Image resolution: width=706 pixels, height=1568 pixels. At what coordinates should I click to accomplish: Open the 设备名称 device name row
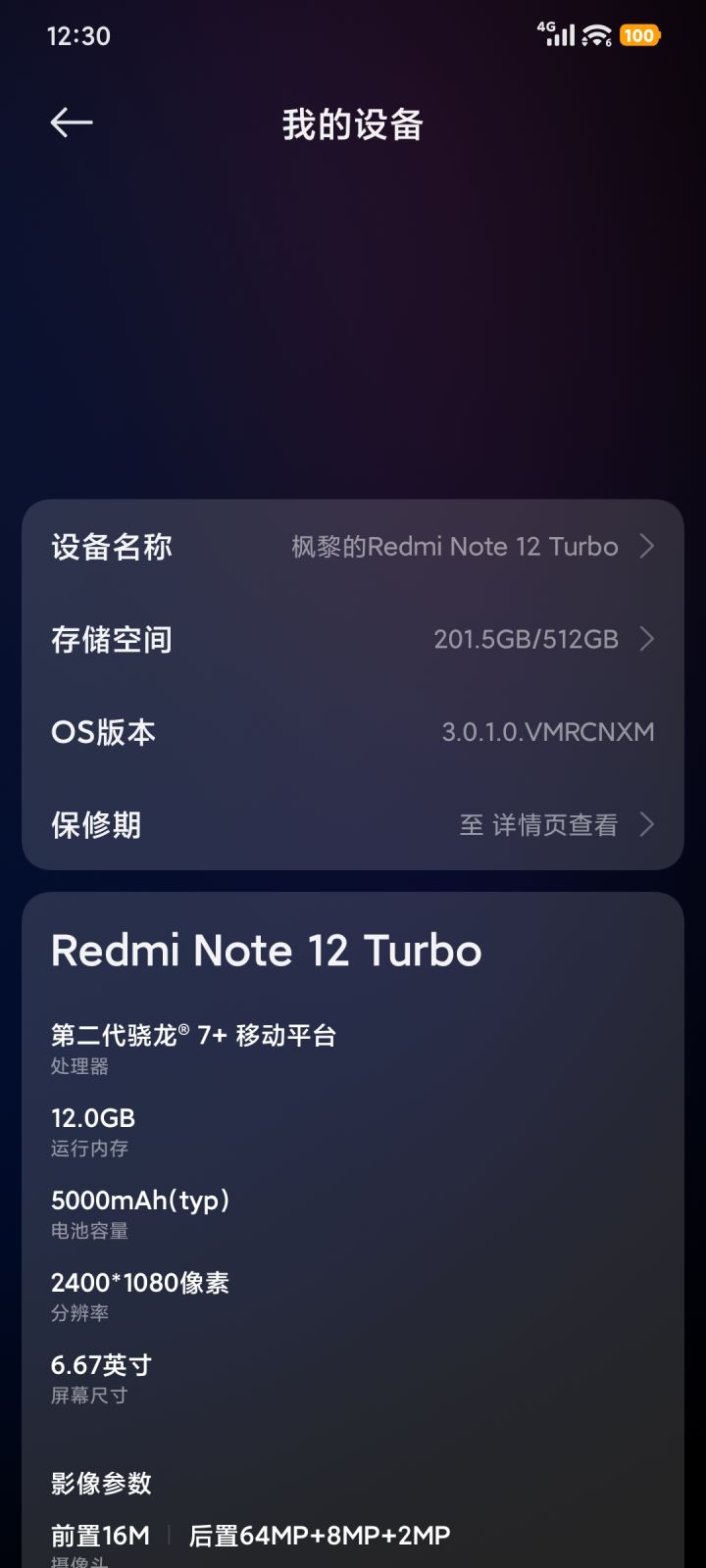(353, 547)
